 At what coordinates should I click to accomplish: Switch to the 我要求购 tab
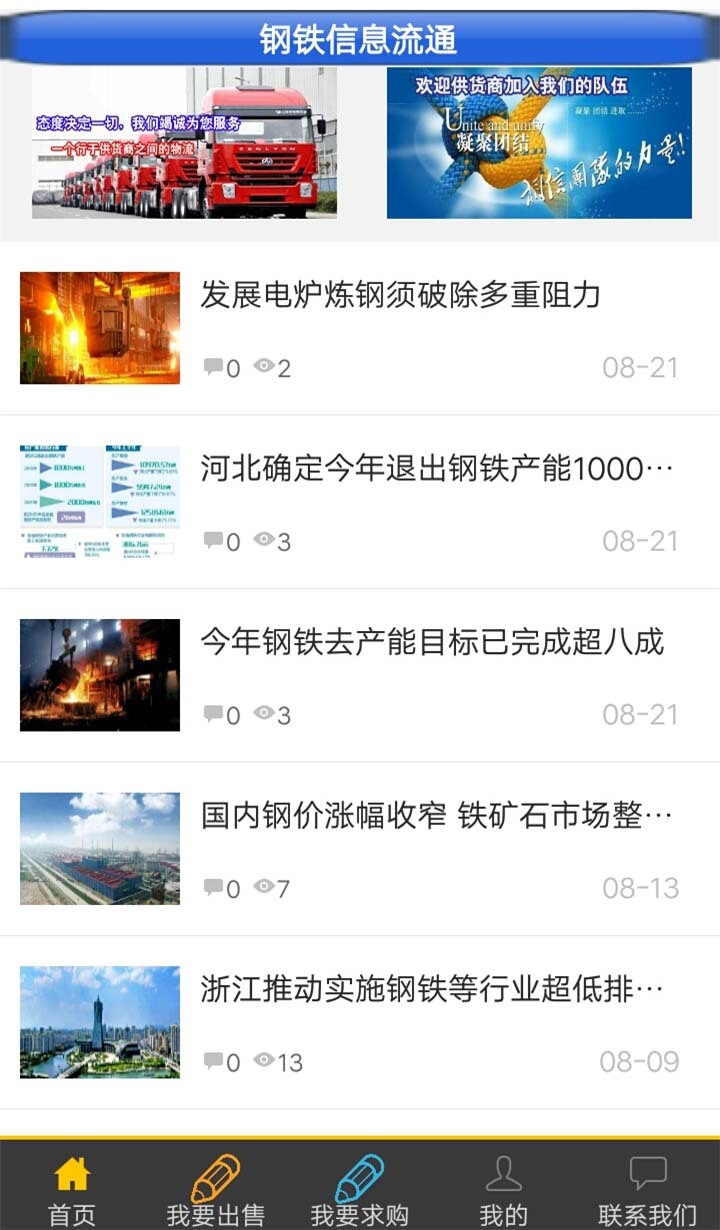click(x=360, y=1190)
